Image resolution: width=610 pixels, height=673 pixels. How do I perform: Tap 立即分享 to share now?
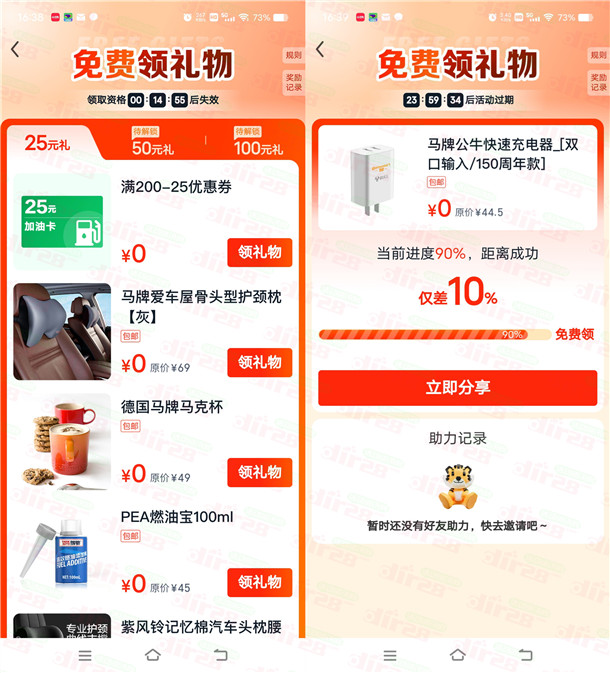pos(457,388)
